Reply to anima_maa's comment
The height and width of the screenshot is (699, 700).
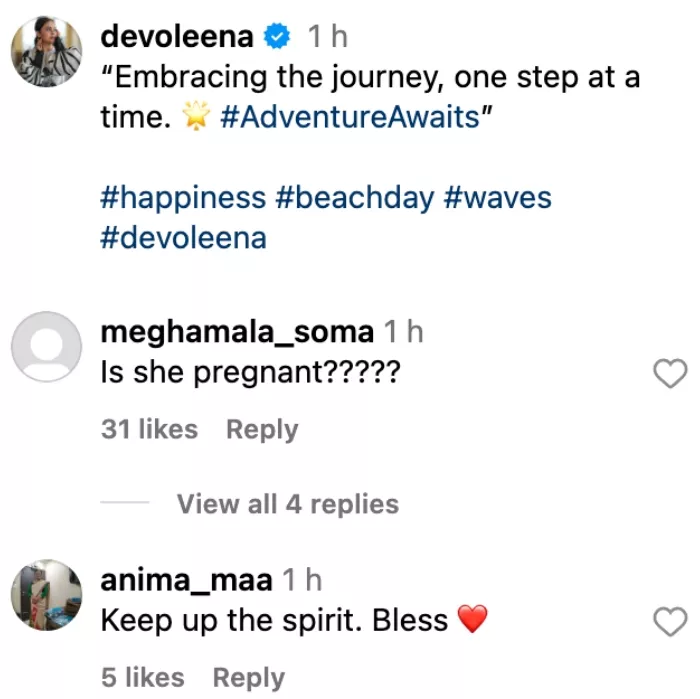[249, 677]
